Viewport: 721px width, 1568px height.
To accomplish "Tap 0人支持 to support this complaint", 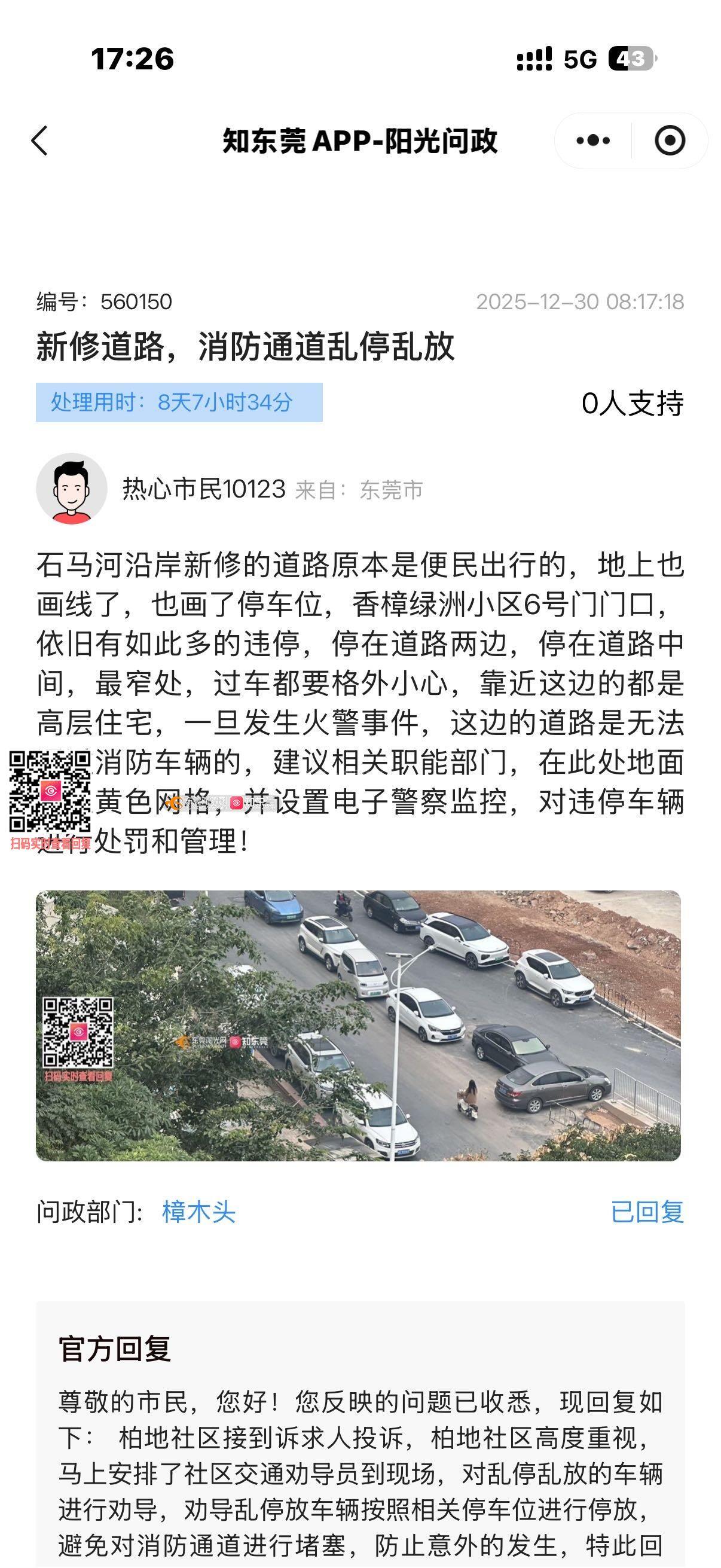I will (x=632, y=404).
